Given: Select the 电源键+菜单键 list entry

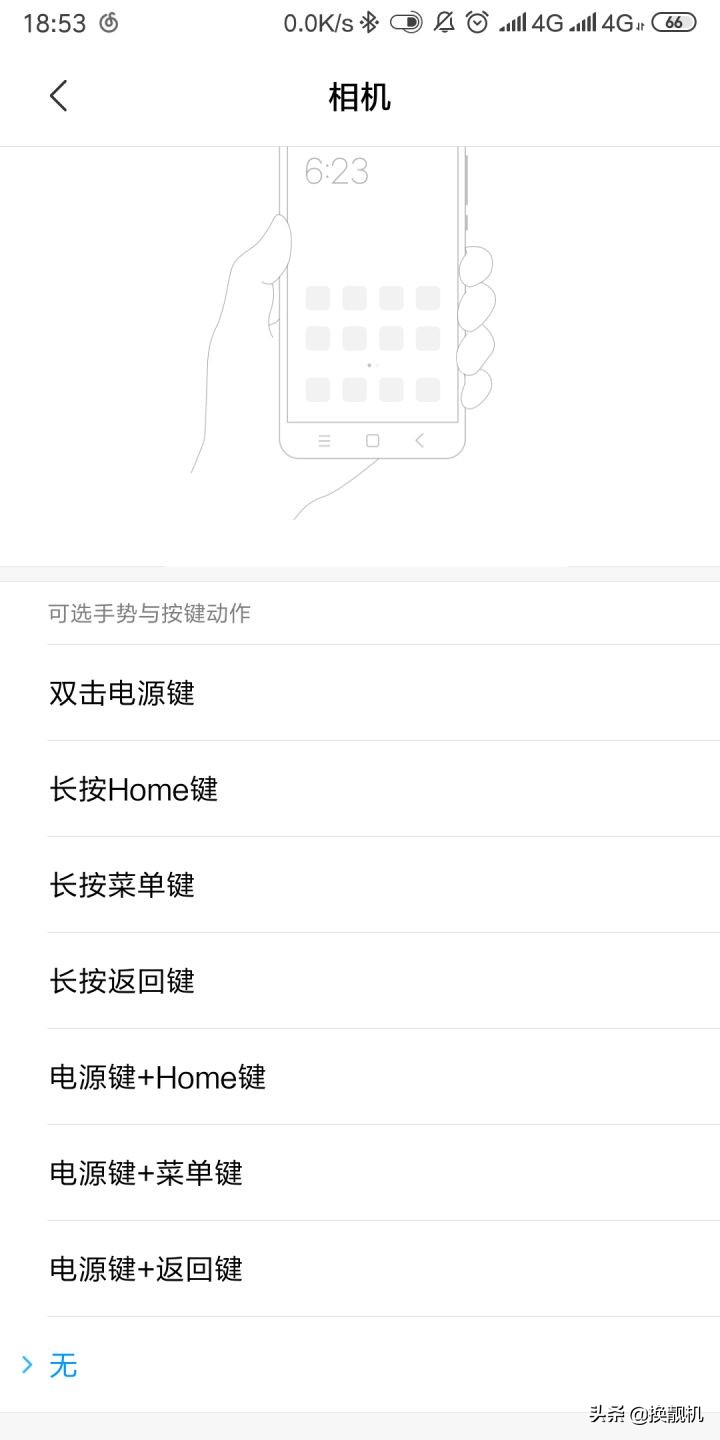Looking at the screenshot, I should [146, 1173].
